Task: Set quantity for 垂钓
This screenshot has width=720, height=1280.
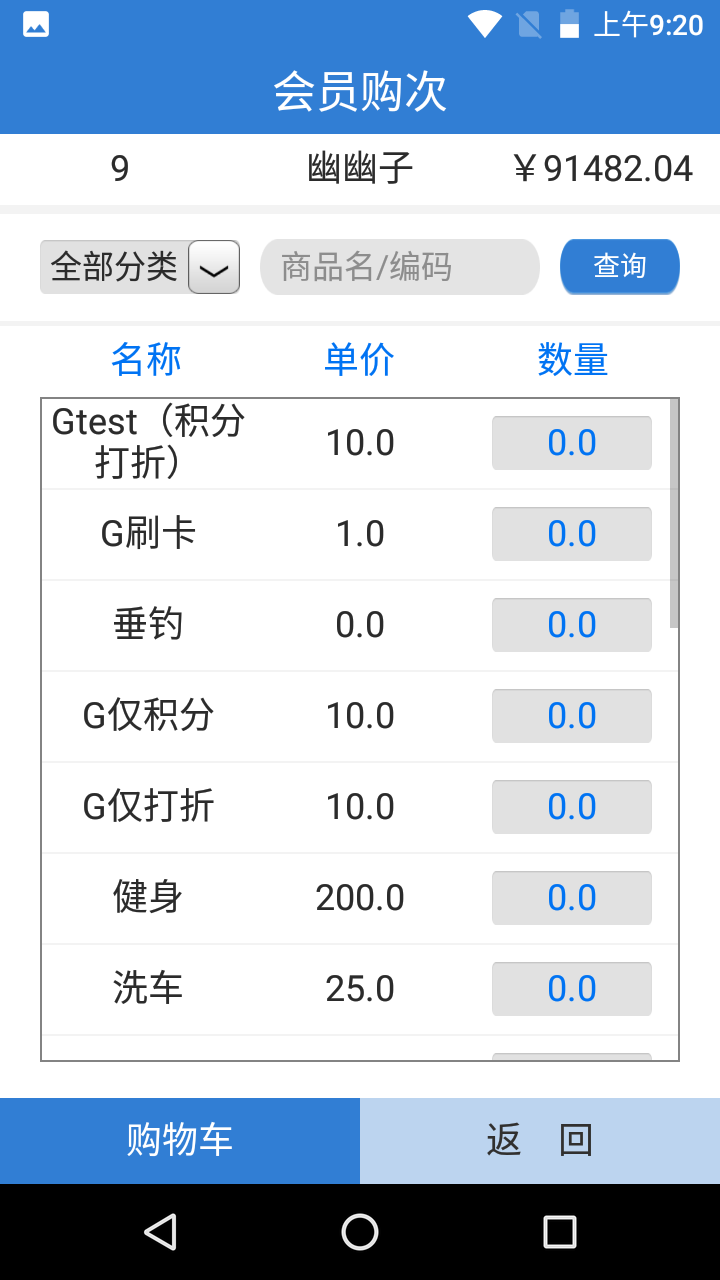Action: (x=572, y=625)
